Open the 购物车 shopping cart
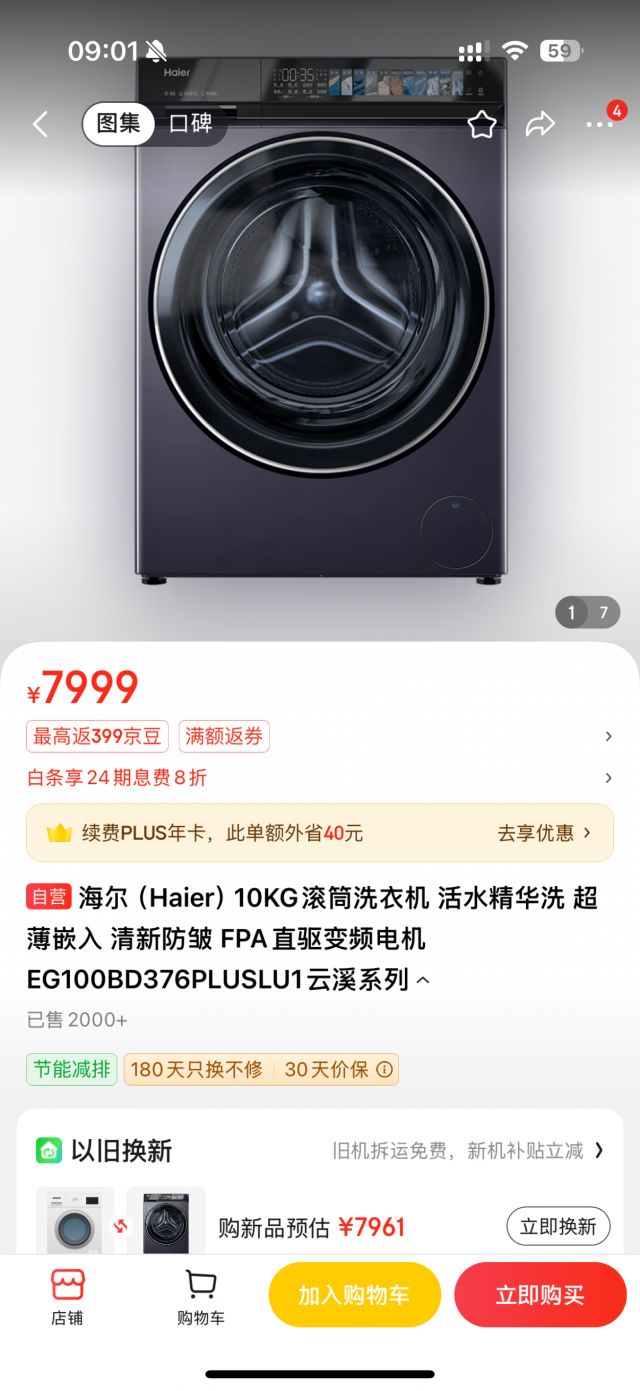 pyautogui.click(x=201, y=1296)
